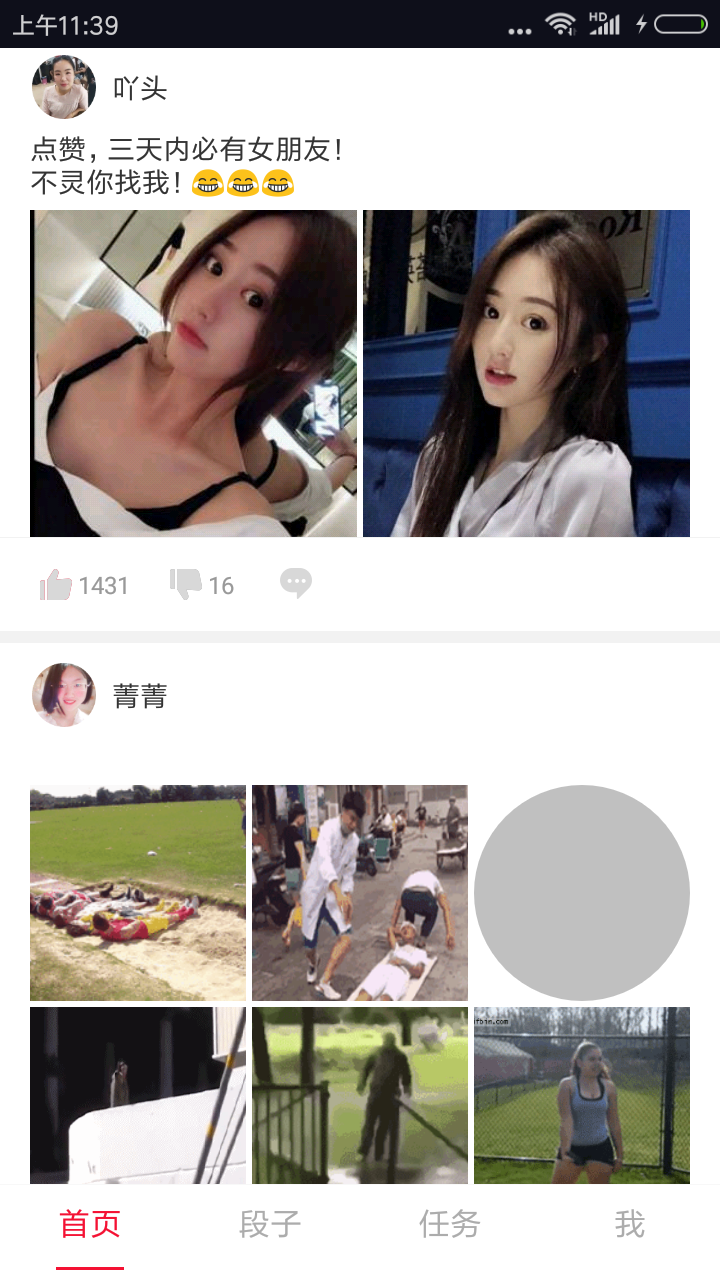Like 吖头's post with thumbs up

click(57, 585)
